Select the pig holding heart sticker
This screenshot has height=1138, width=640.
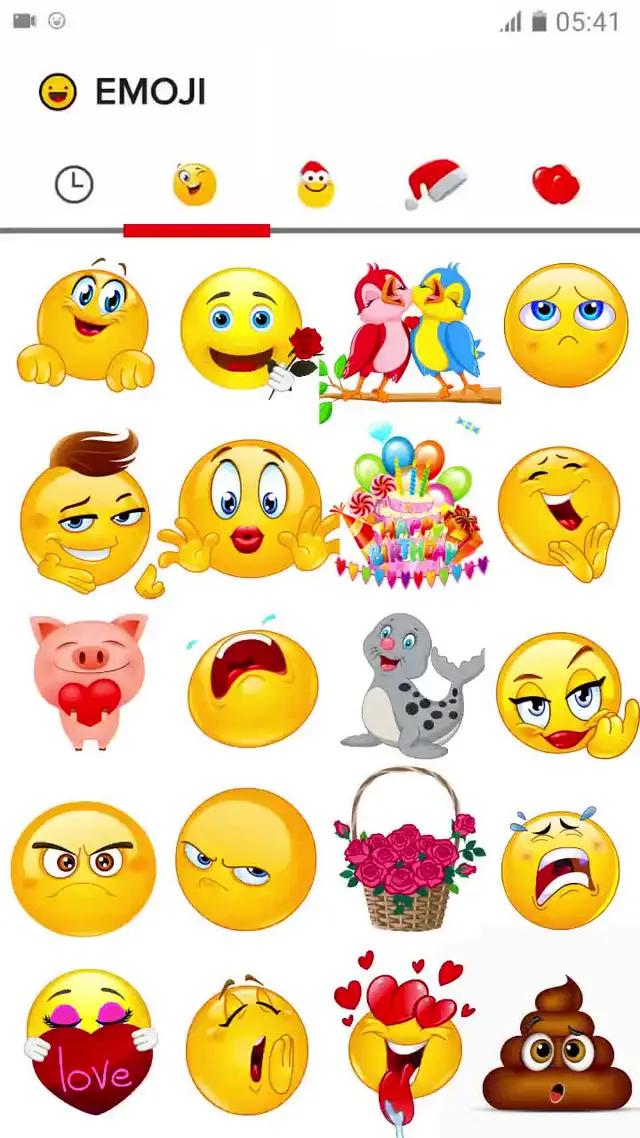(88, 680)
